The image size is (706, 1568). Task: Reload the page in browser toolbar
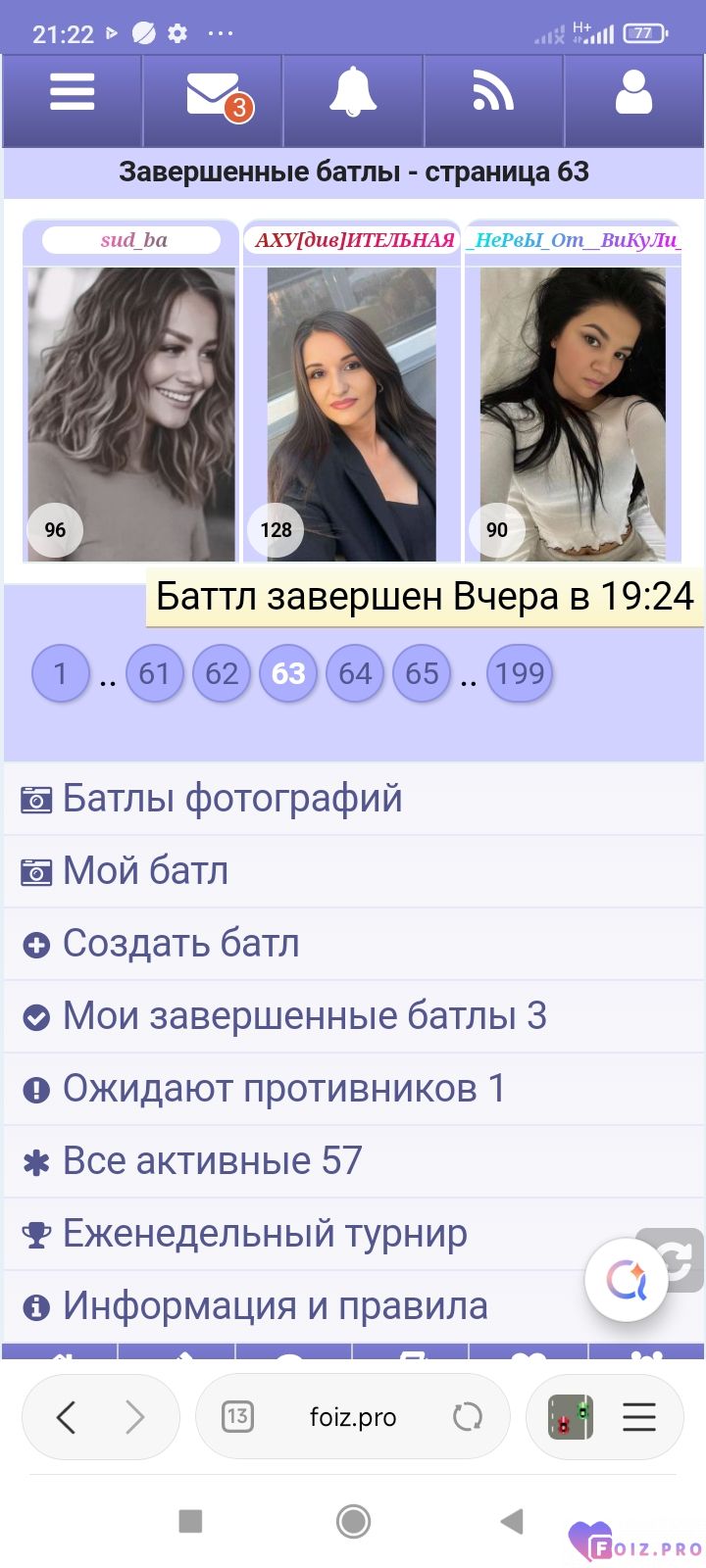point(468,1417)
